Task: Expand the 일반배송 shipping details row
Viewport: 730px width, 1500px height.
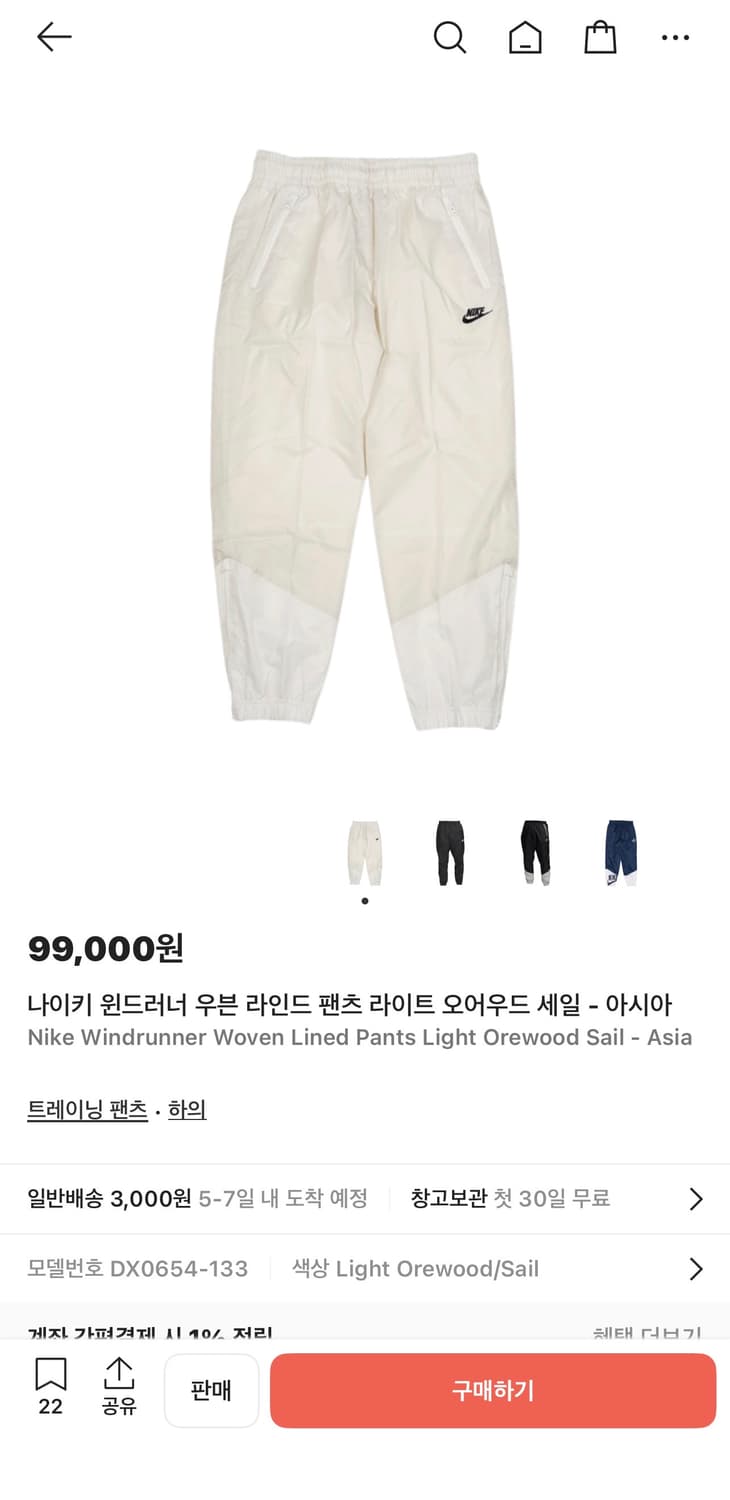Action: (x=365, y=1198)
